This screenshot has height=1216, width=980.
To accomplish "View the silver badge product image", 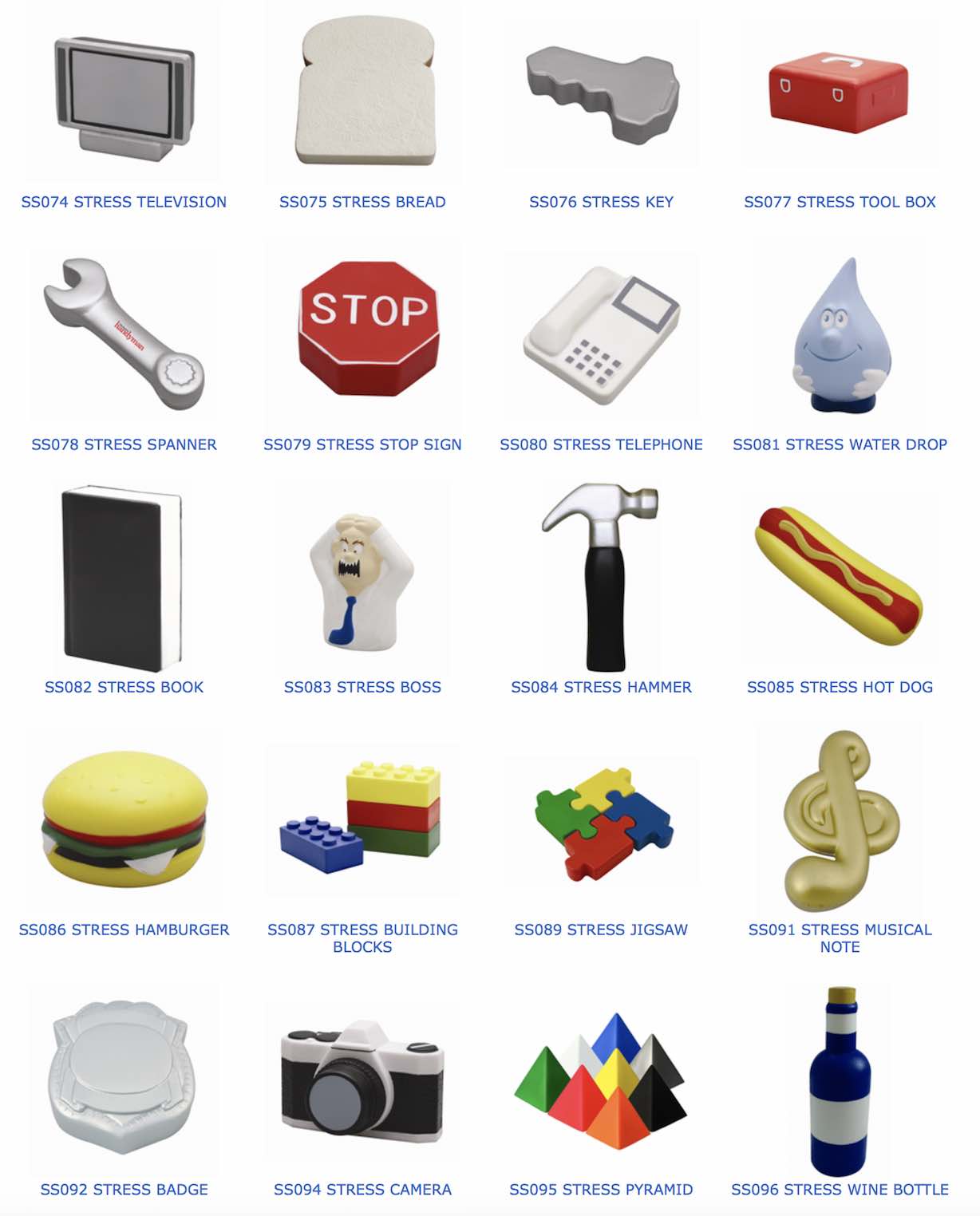I will click(122, 1076).
